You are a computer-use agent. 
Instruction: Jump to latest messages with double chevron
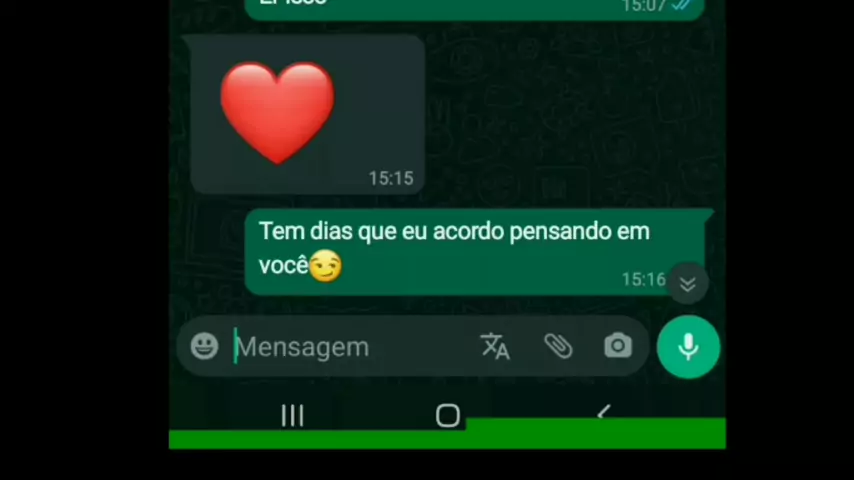pyautogui.click(x=688, y=284)
